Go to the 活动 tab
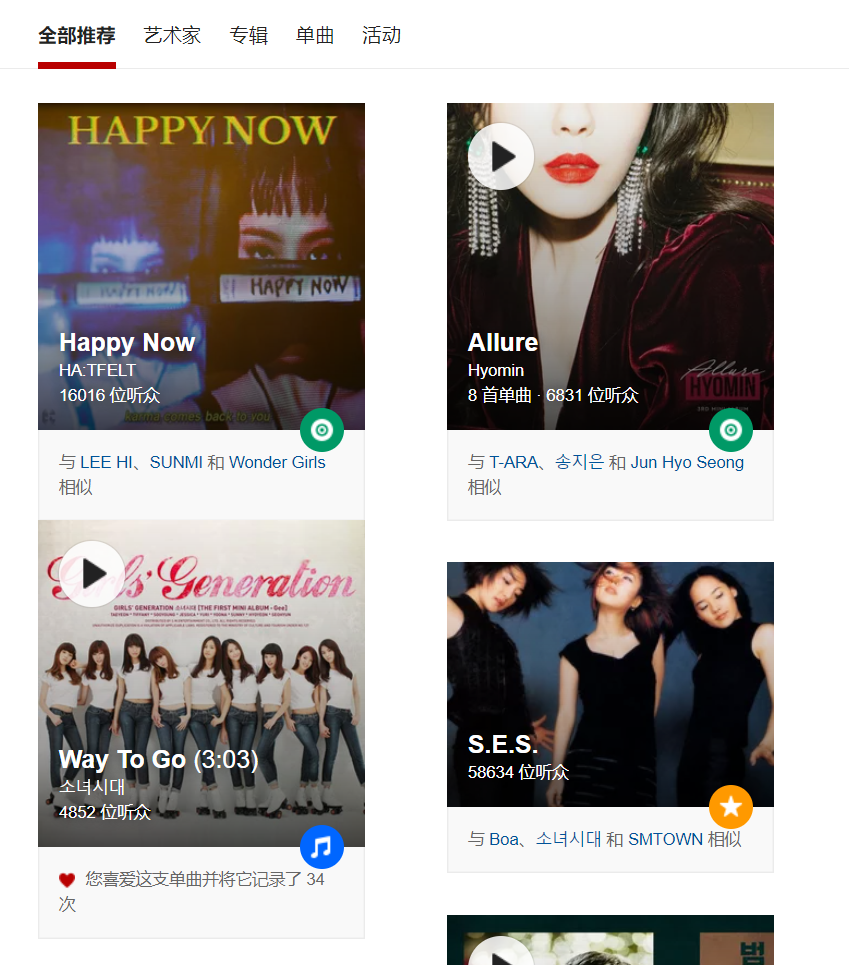849x965 pixels. point(381,36)
